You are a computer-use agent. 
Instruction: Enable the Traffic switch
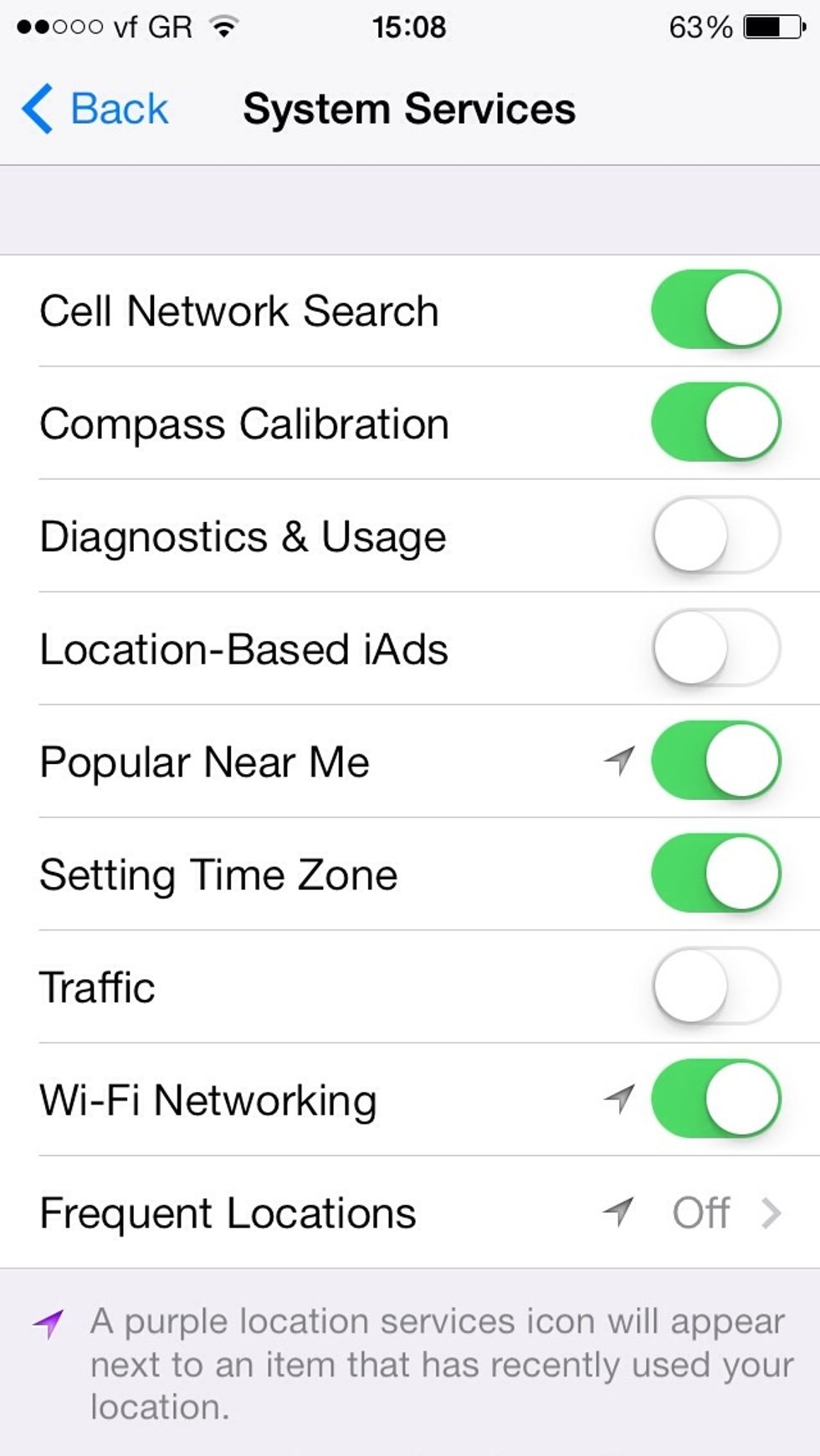[x=715, y=987]
